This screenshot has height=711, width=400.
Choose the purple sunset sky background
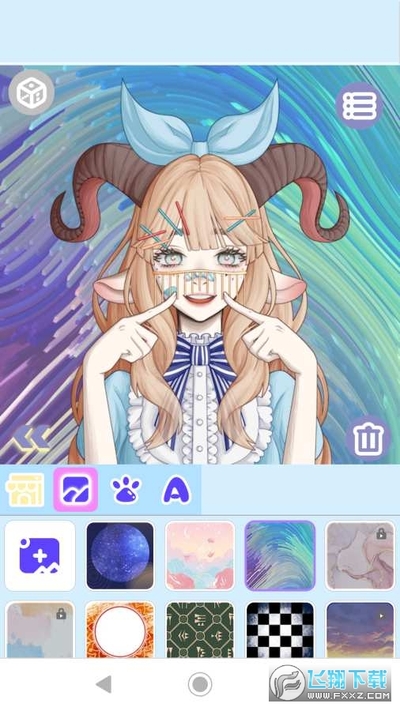[x=360, y=630]
